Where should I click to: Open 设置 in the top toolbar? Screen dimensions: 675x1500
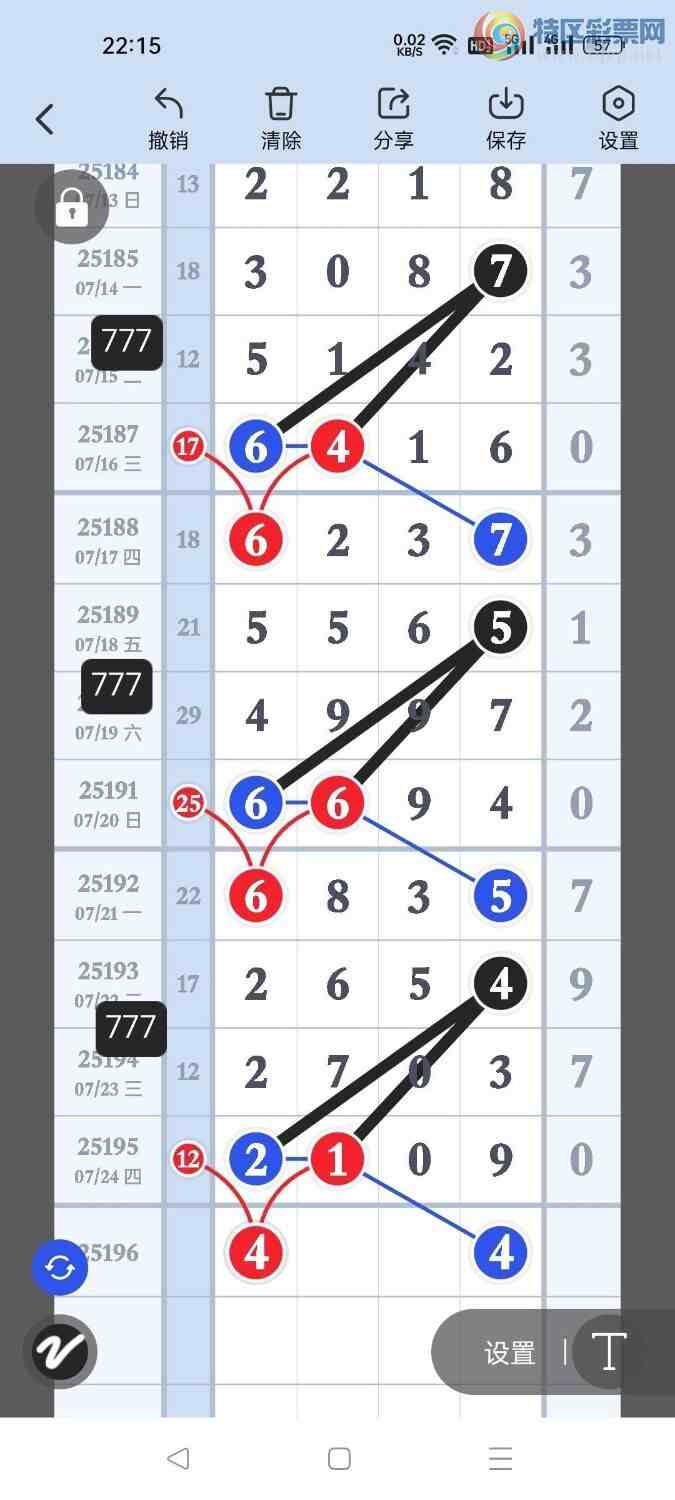pyautogui.click(x=618, y=119)
